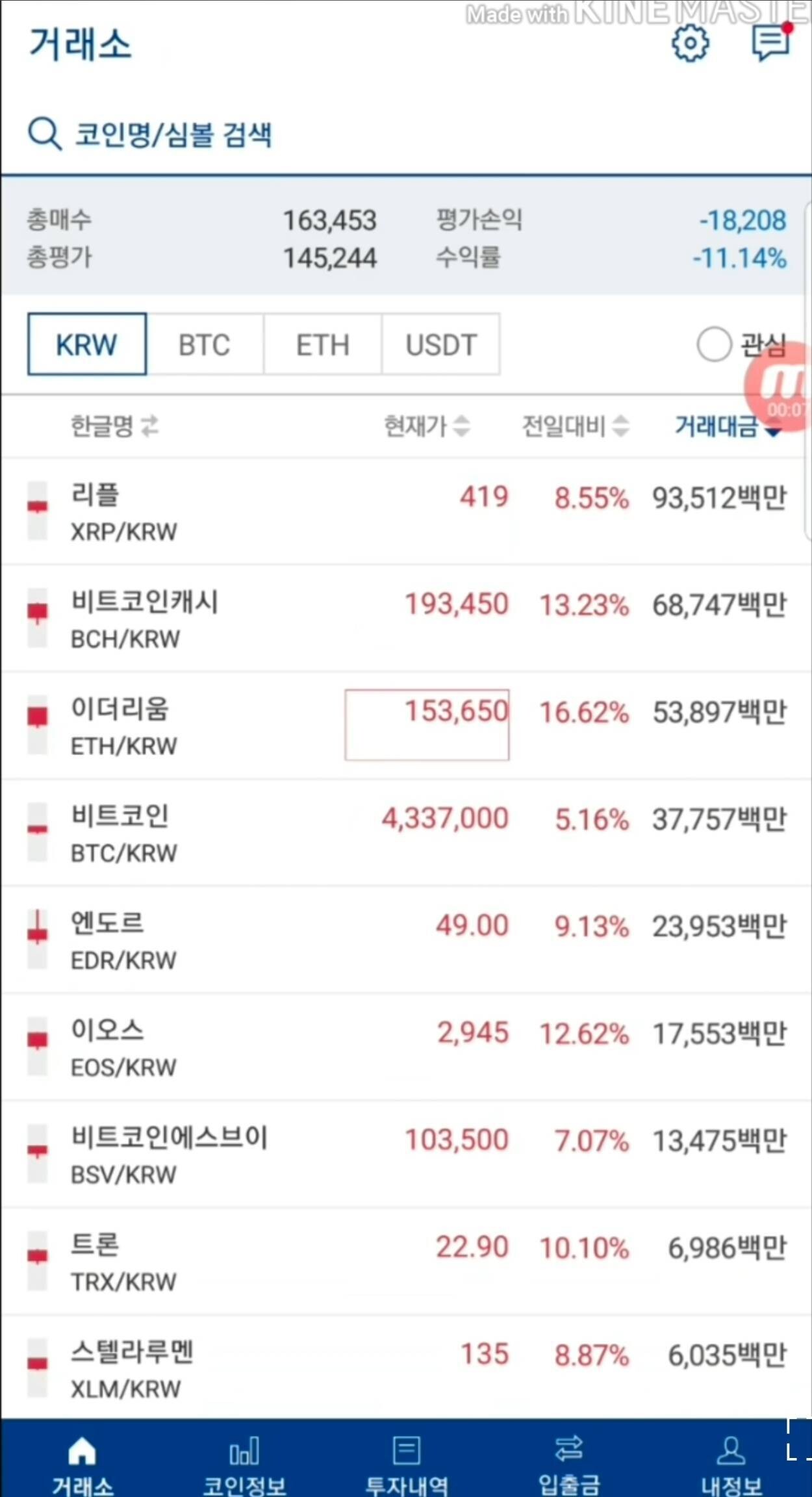This screenshot has width=812, height=1497.
Task: Open 내정보 profile icon in bottom navigation
Action: point(729,1455)
